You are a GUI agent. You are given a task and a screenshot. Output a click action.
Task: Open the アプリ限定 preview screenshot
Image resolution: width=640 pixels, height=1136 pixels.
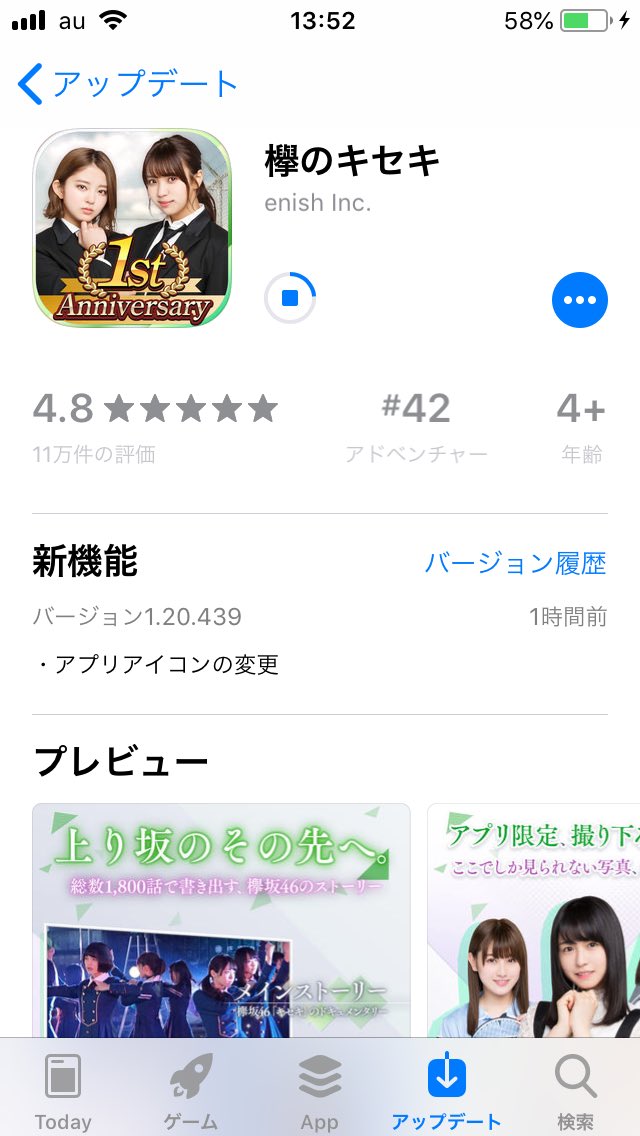pos(535,920)
